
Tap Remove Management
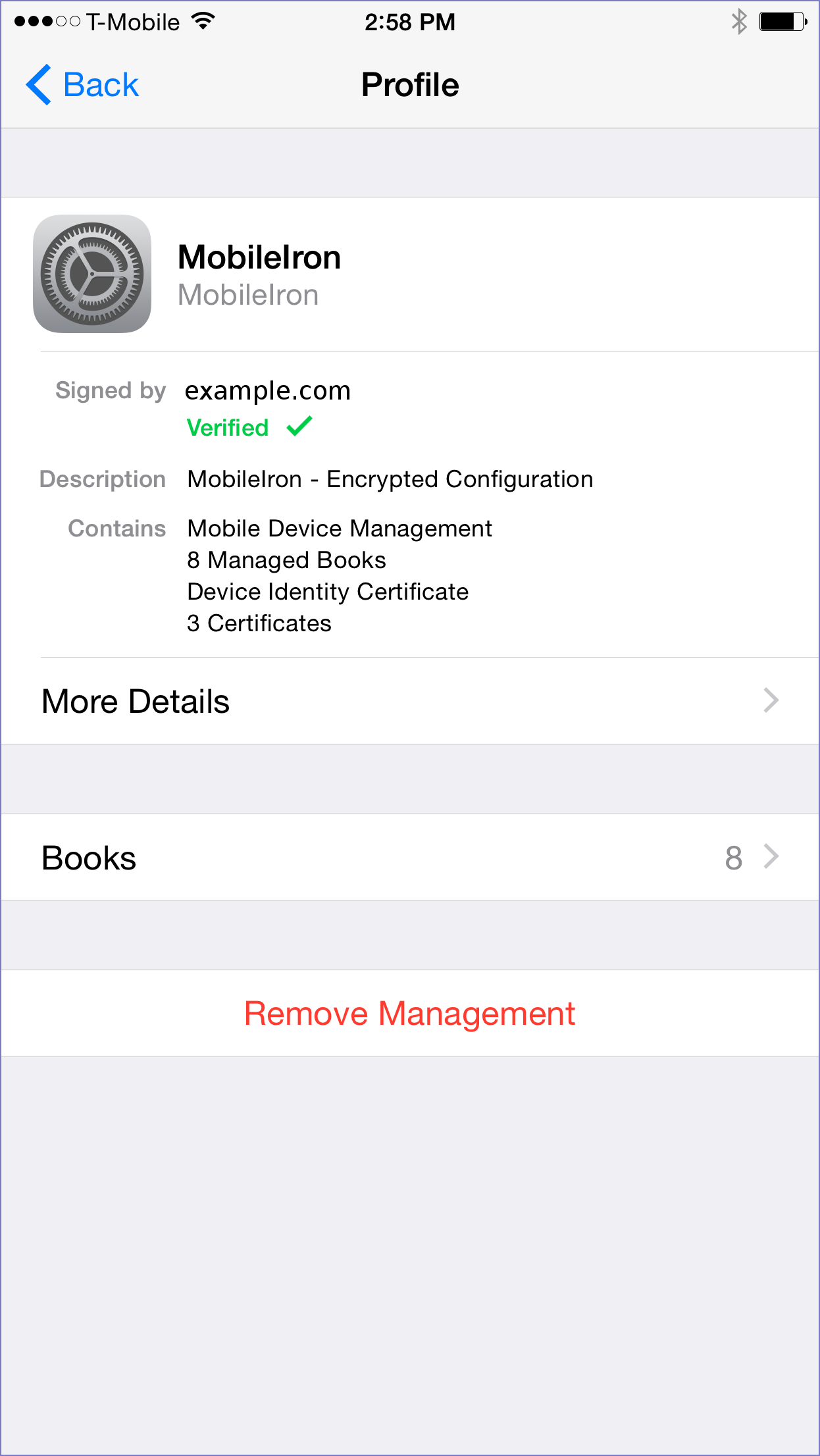point(410,1013)
